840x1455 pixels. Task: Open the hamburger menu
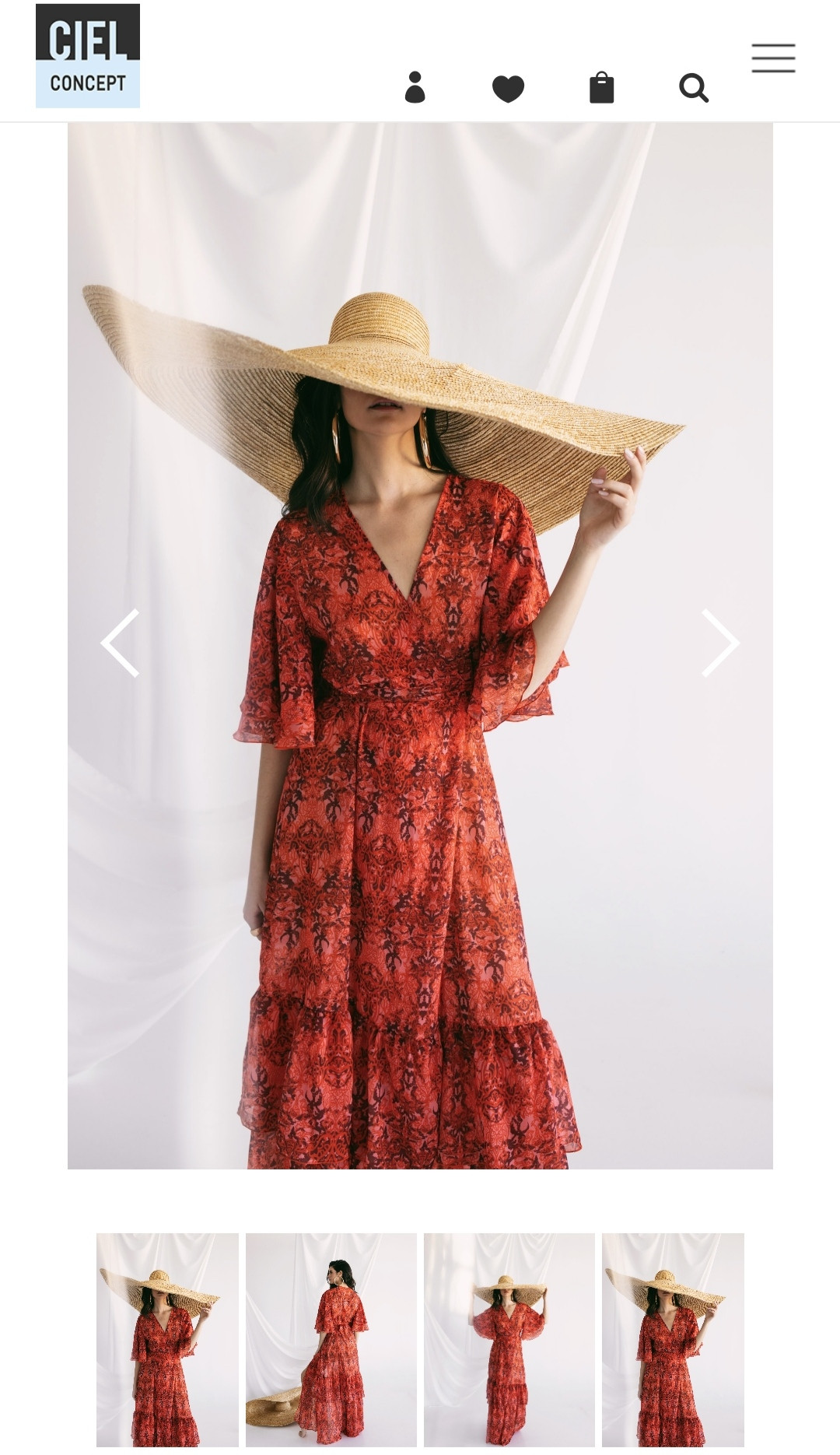773,58
